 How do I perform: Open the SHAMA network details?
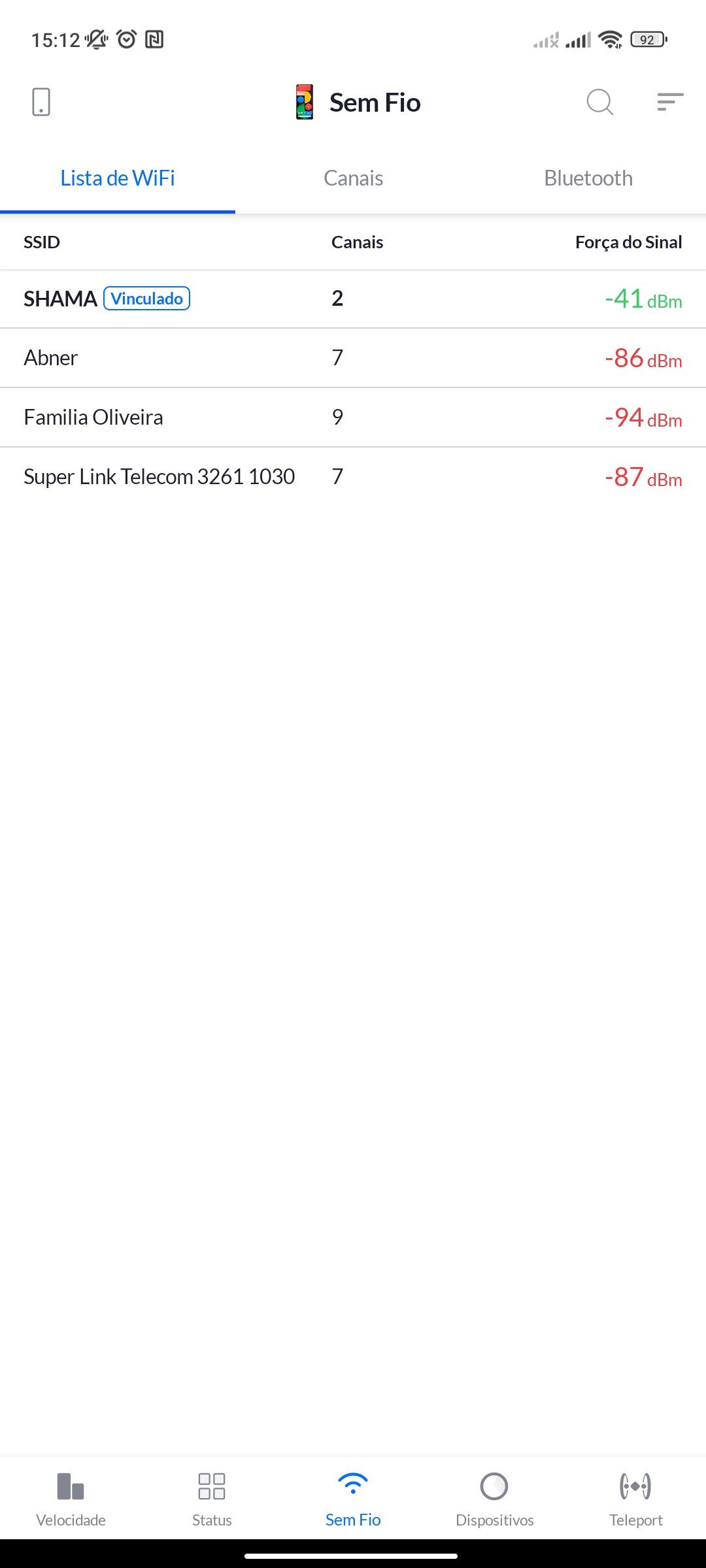tap(353, 299)
